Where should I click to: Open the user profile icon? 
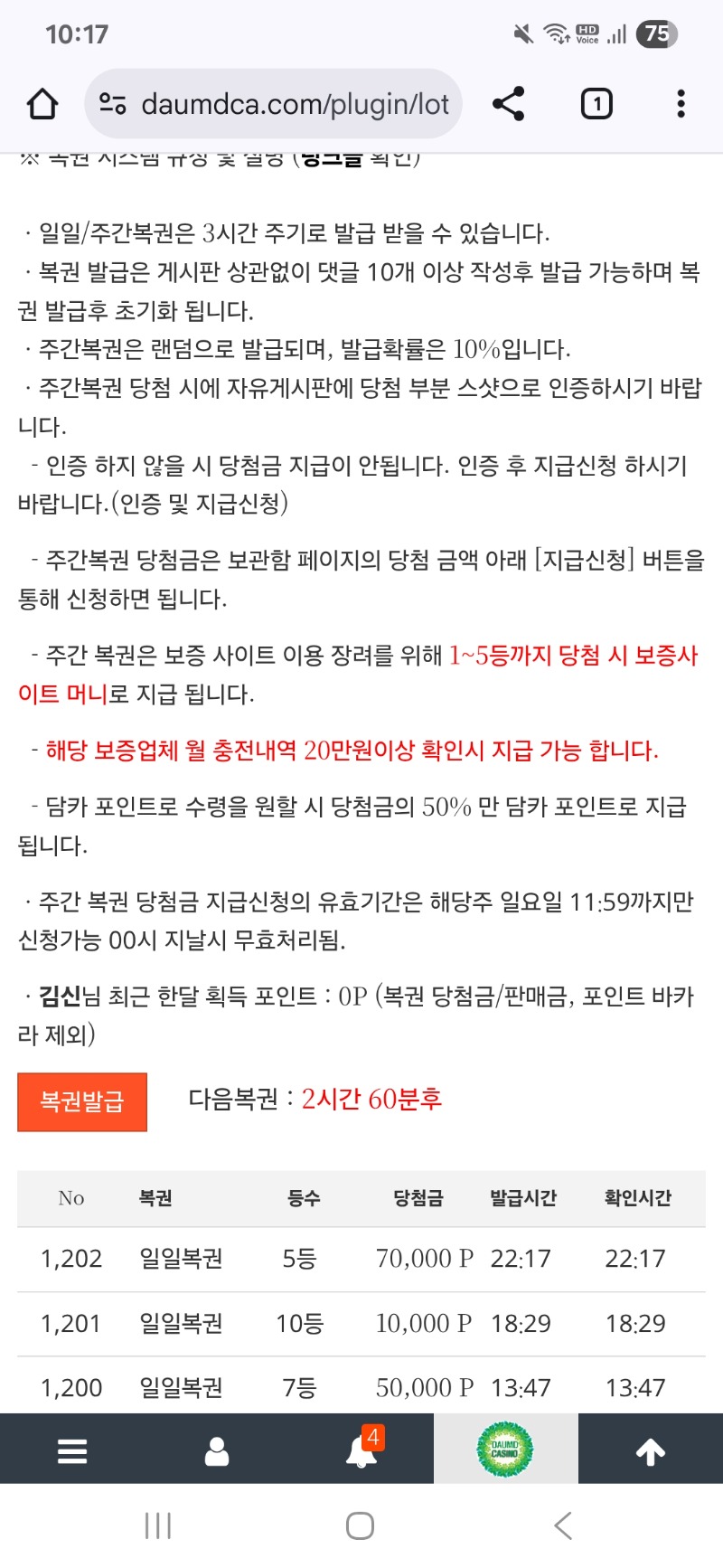tap(217, 1451)
